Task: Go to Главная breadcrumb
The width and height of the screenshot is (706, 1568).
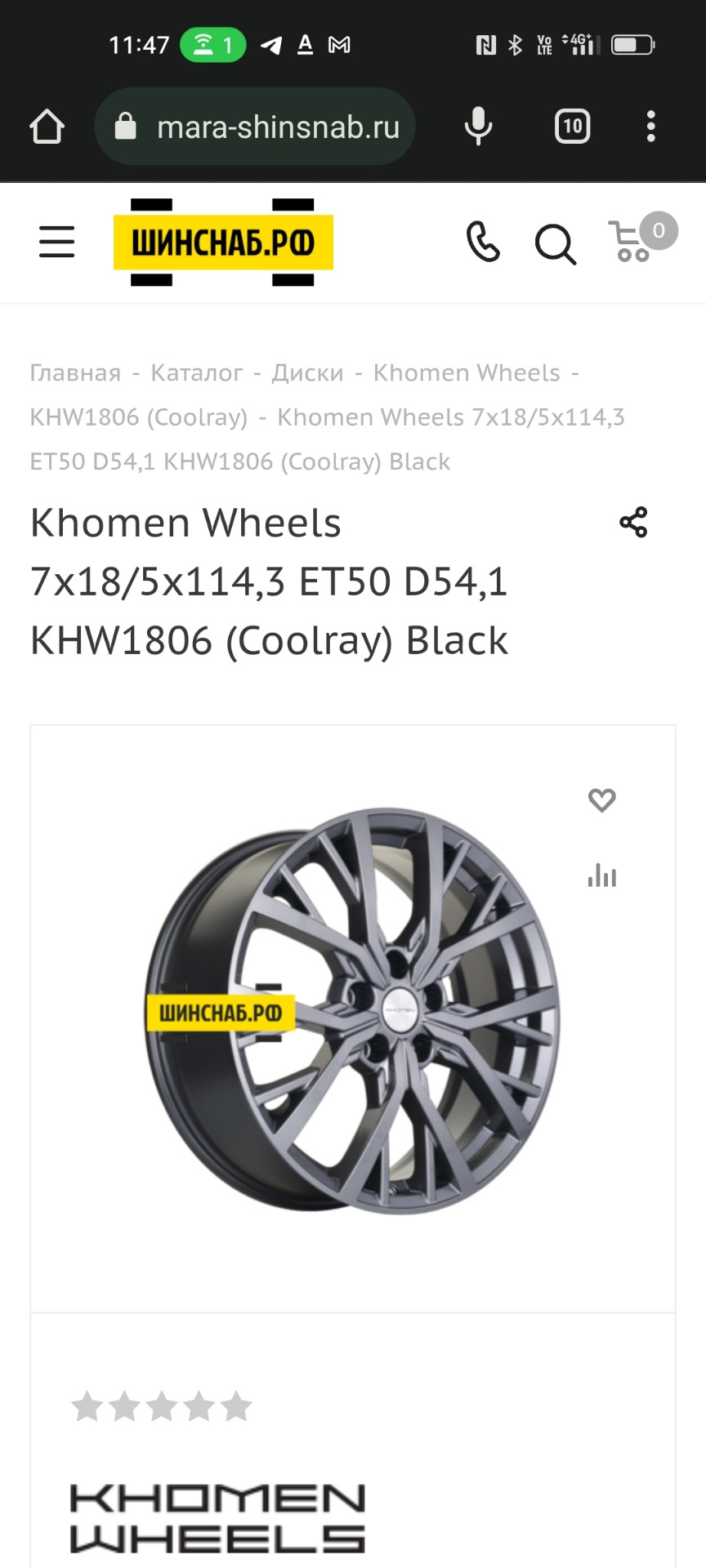Action: click(x=75, y=373)
